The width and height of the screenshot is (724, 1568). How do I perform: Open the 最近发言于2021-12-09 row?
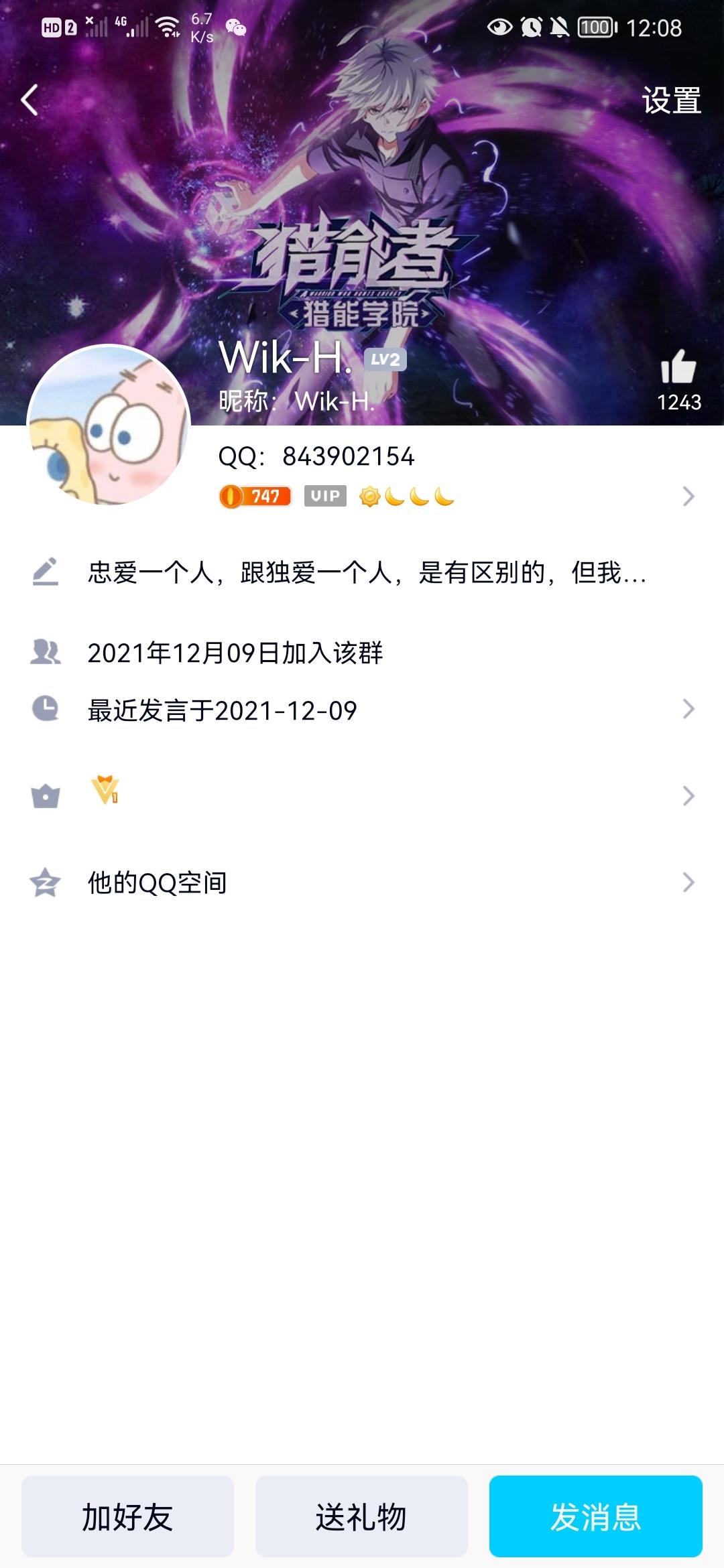tap(362, 710)
